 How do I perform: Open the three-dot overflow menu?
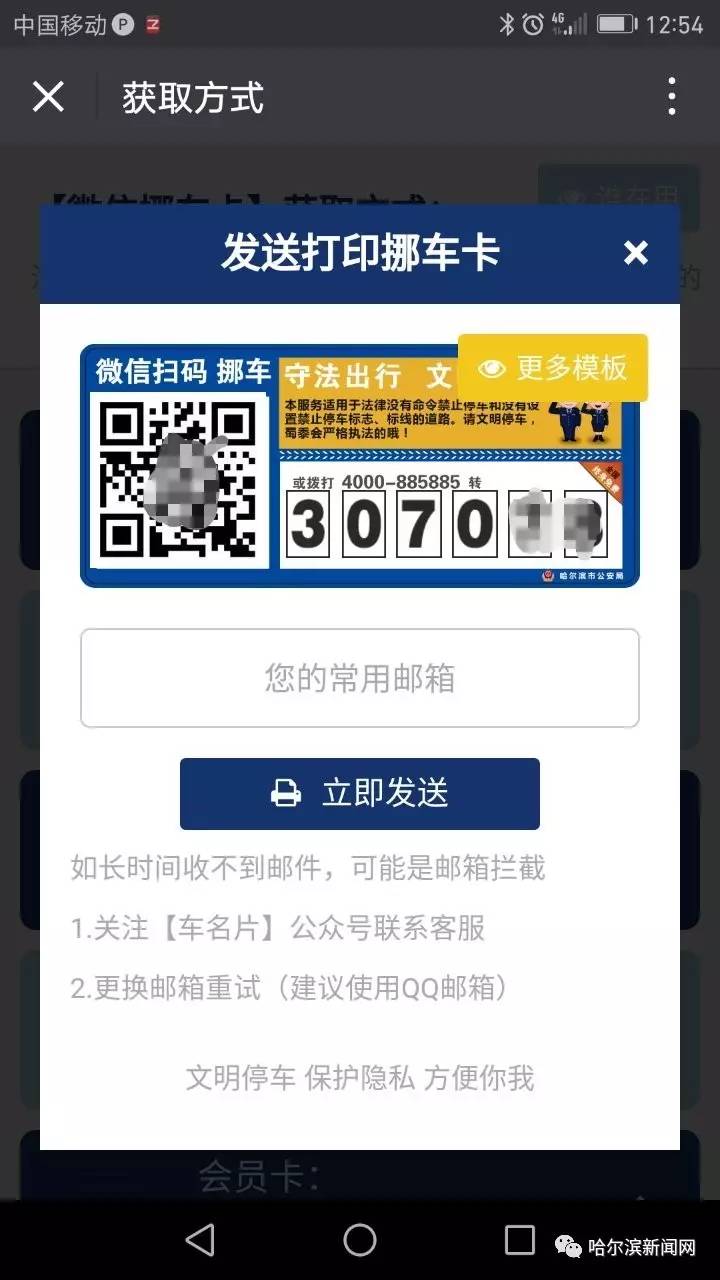[x=672, y=97]
